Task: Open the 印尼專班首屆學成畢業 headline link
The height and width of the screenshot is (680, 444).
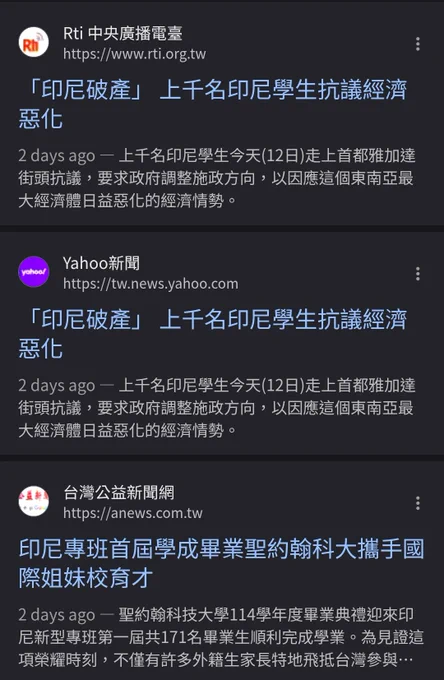Action: 221,563
